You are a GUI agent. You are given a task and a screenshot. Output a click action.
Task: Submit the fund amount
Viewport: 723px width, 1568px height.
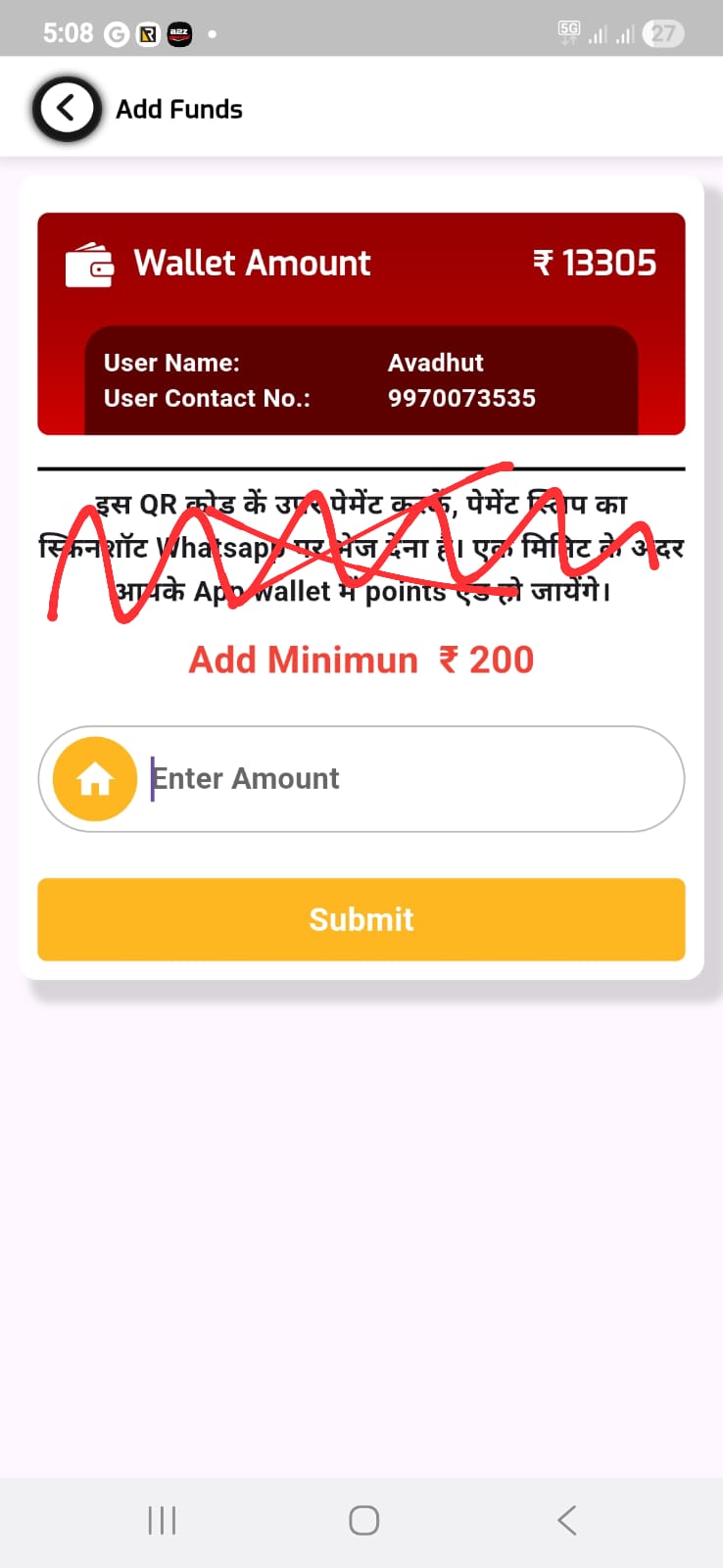(x=361, y=919)
